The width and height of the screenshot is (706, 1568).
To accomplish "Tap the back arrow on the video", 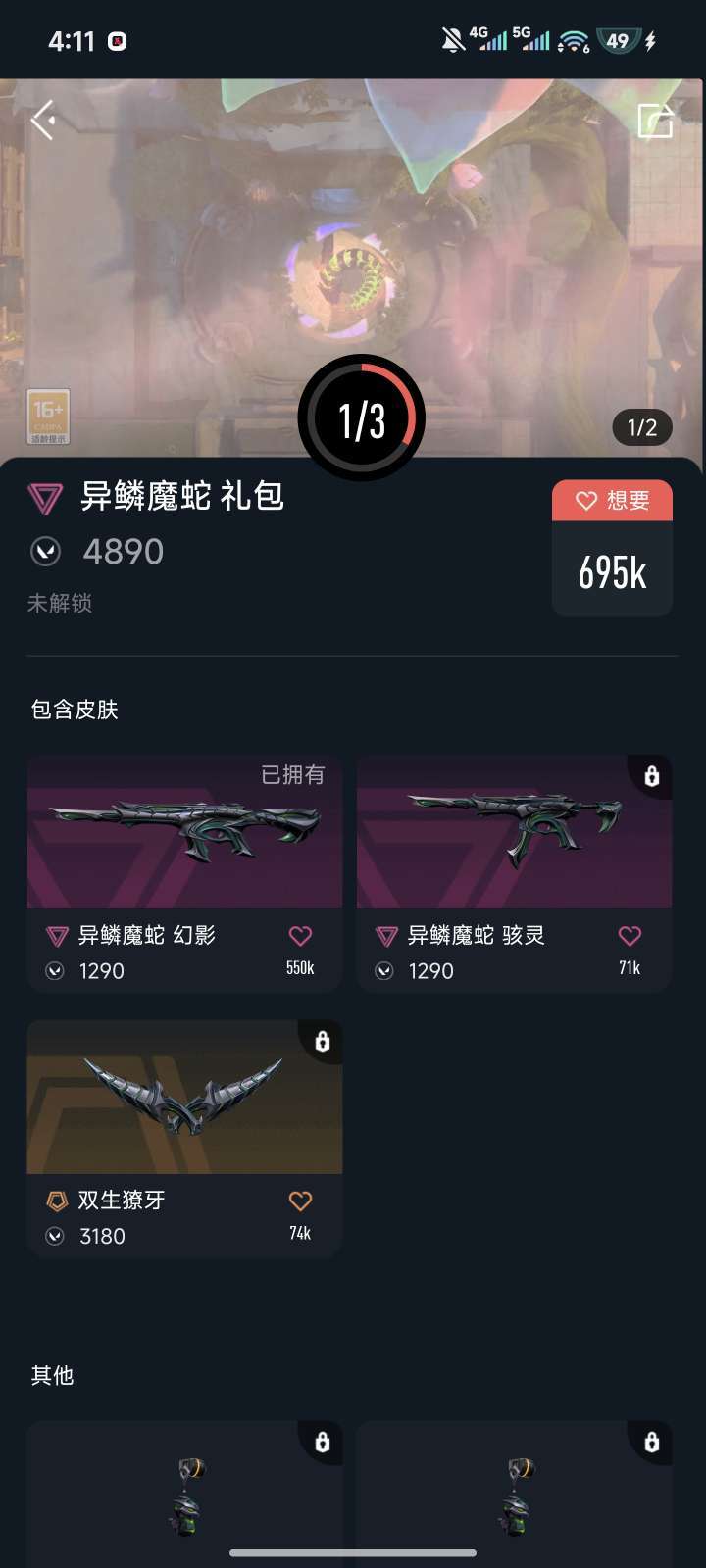I will coord(41,121).
